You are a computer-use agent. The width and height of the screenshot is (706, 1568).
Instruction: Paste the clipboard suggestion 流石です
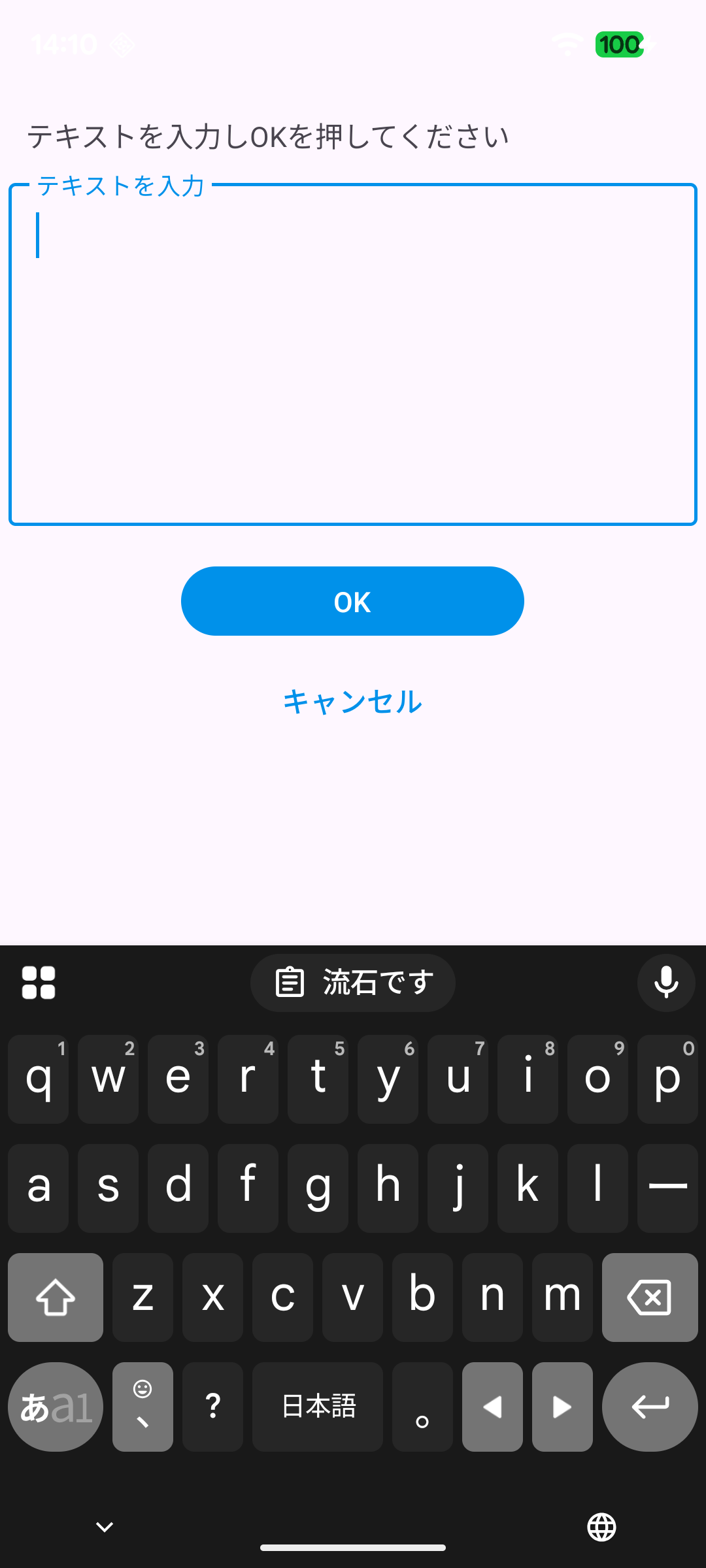tap(353, 983)
